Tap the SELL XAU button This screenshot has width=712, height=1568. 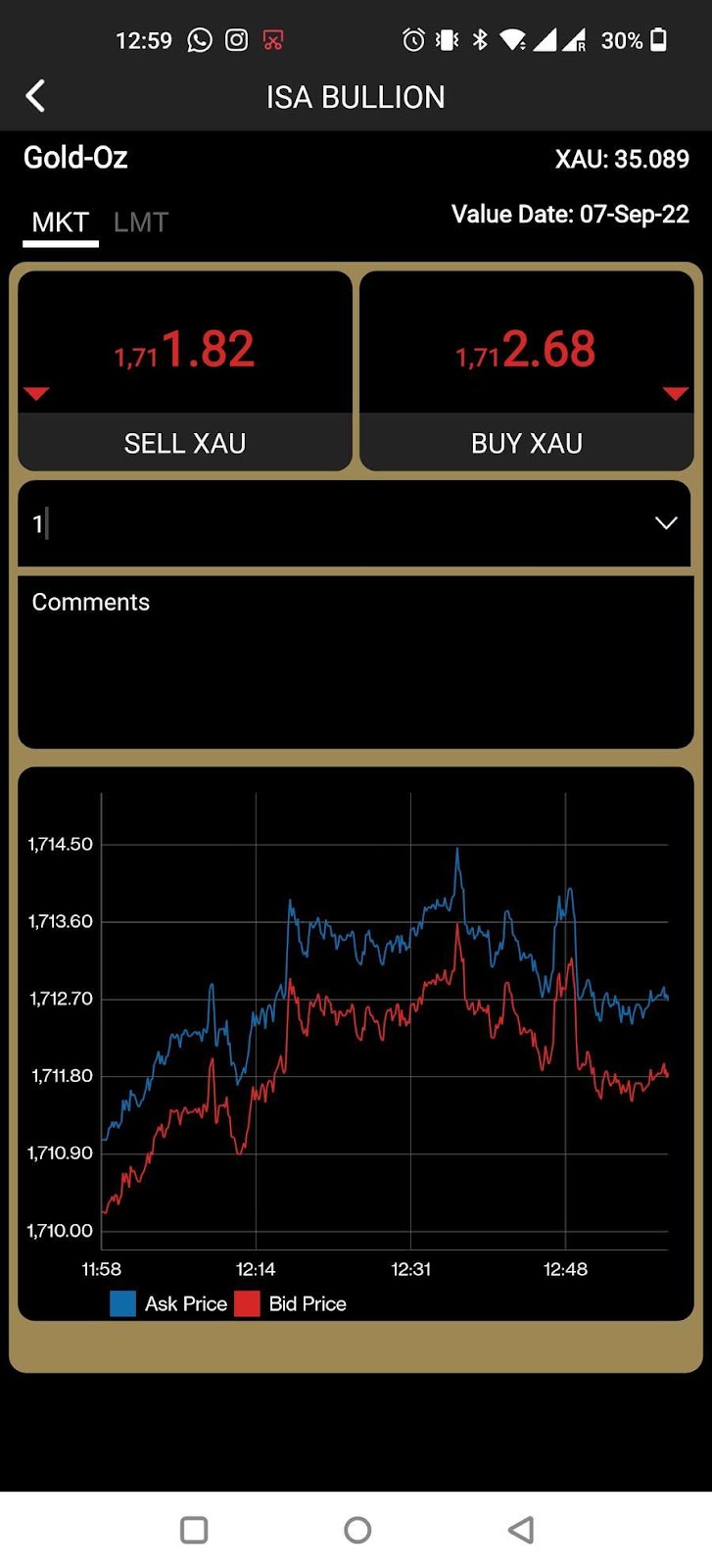(x=185, y=443)
